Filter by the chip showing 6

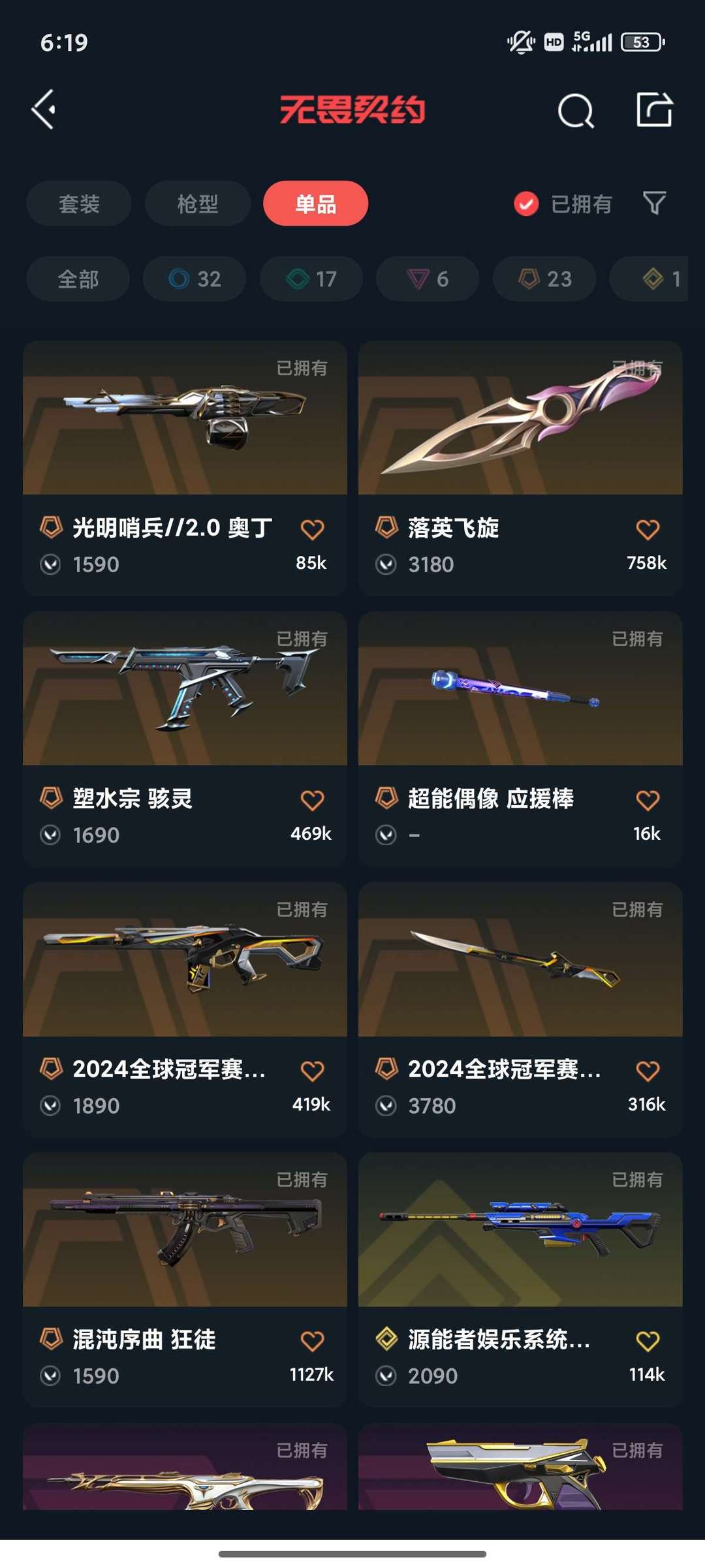click(x=428, y=279)
